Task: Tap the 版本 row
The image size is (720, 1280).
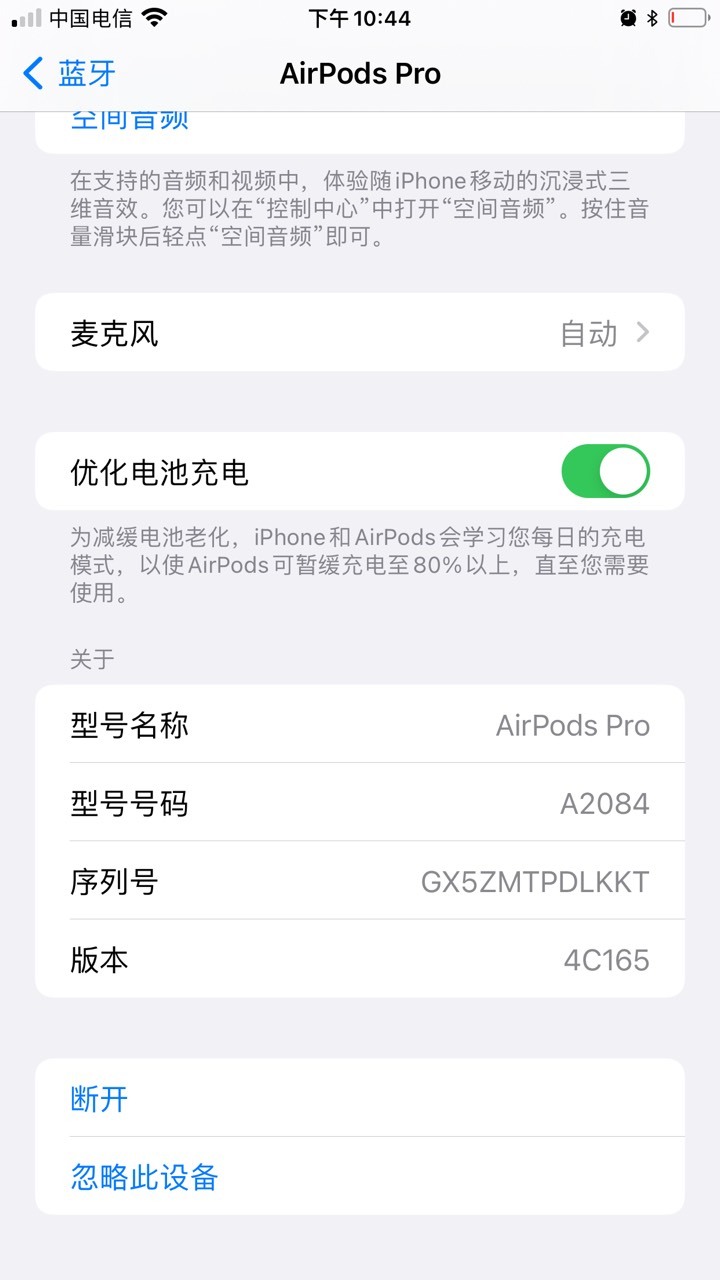Action: click(x=360, y=959)
